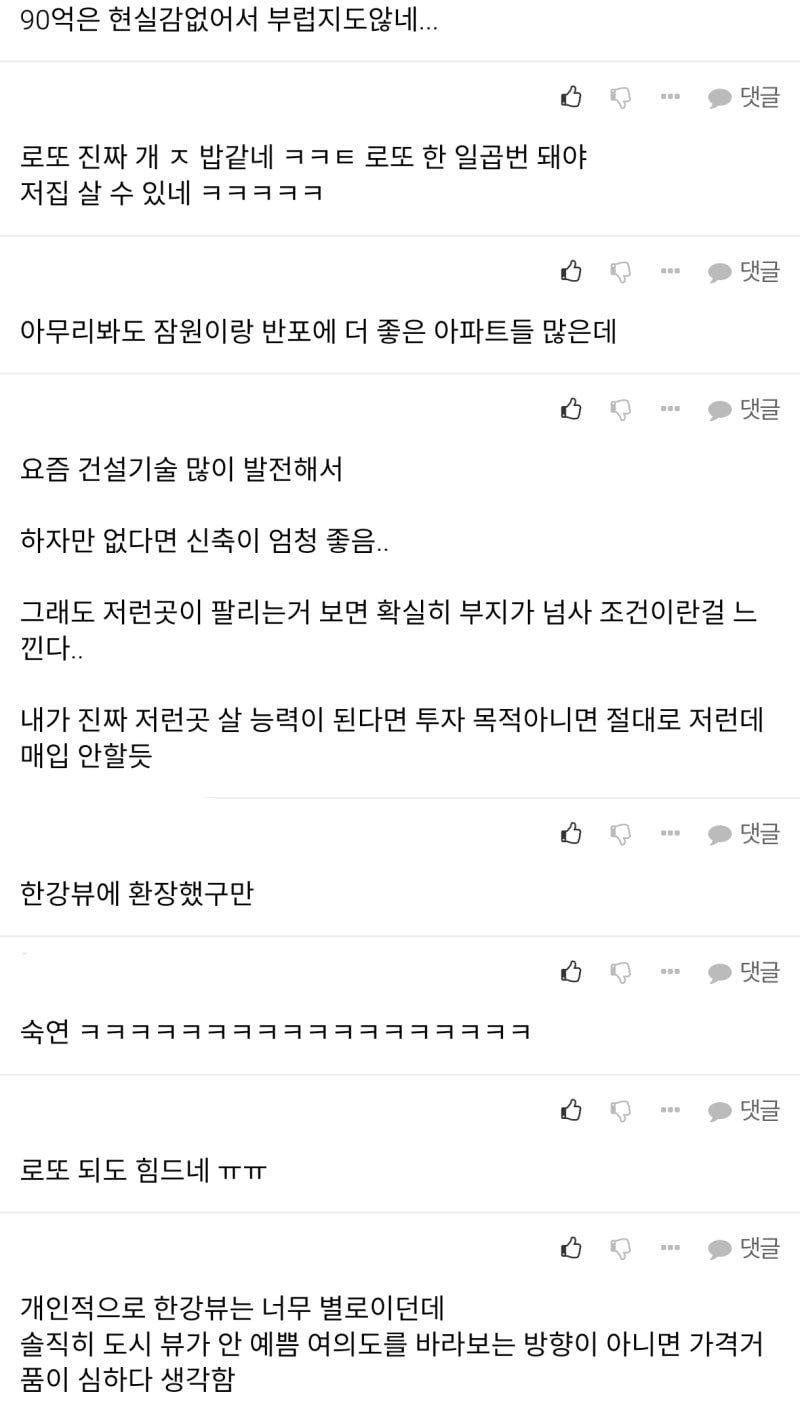
Task: Reply to the '아무리봐도 잠원이랑 반포에' comment
Action: pos(743,271)
